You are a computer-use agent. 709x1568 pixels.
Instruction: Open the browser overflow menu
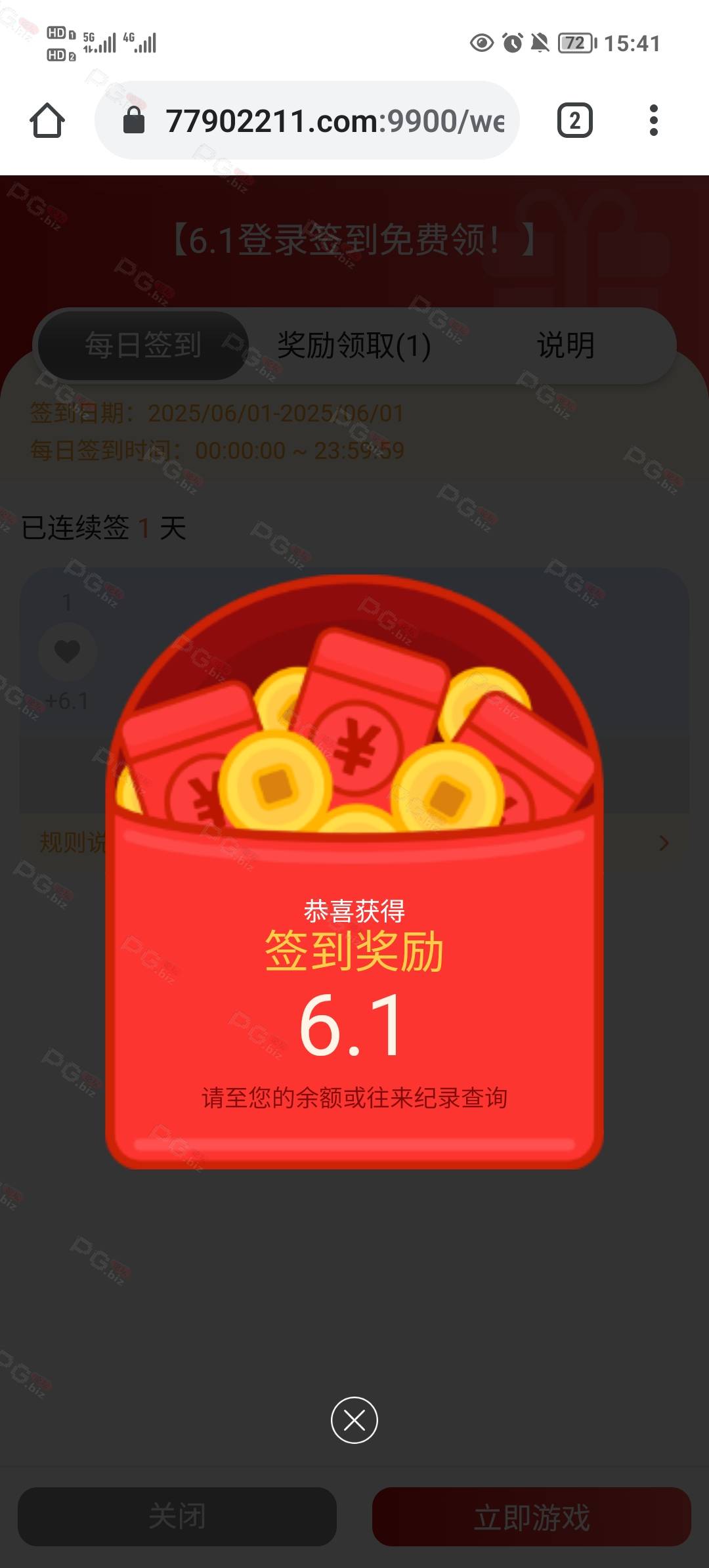tap(653, 121)
